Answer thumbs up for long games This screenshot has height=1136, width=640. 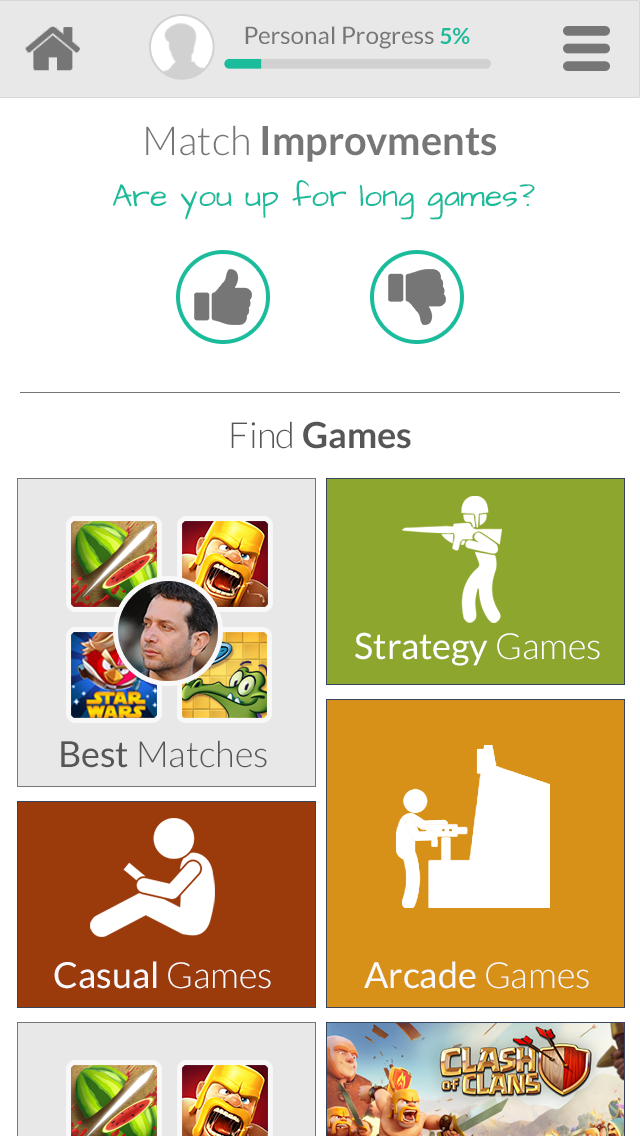pos(223,297)
